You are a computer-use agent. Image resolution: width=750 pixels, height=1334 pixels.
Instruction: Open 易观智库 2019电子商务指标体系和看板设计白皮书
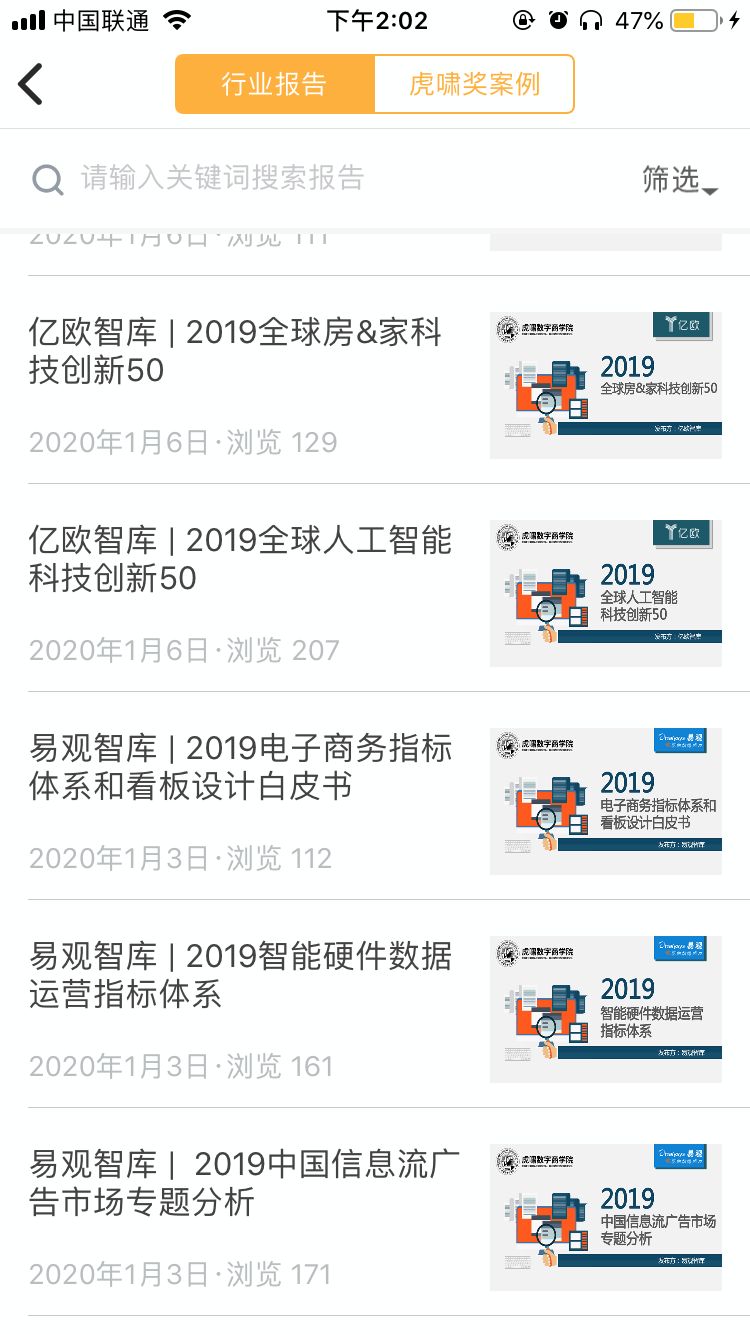tap(375, 796)
